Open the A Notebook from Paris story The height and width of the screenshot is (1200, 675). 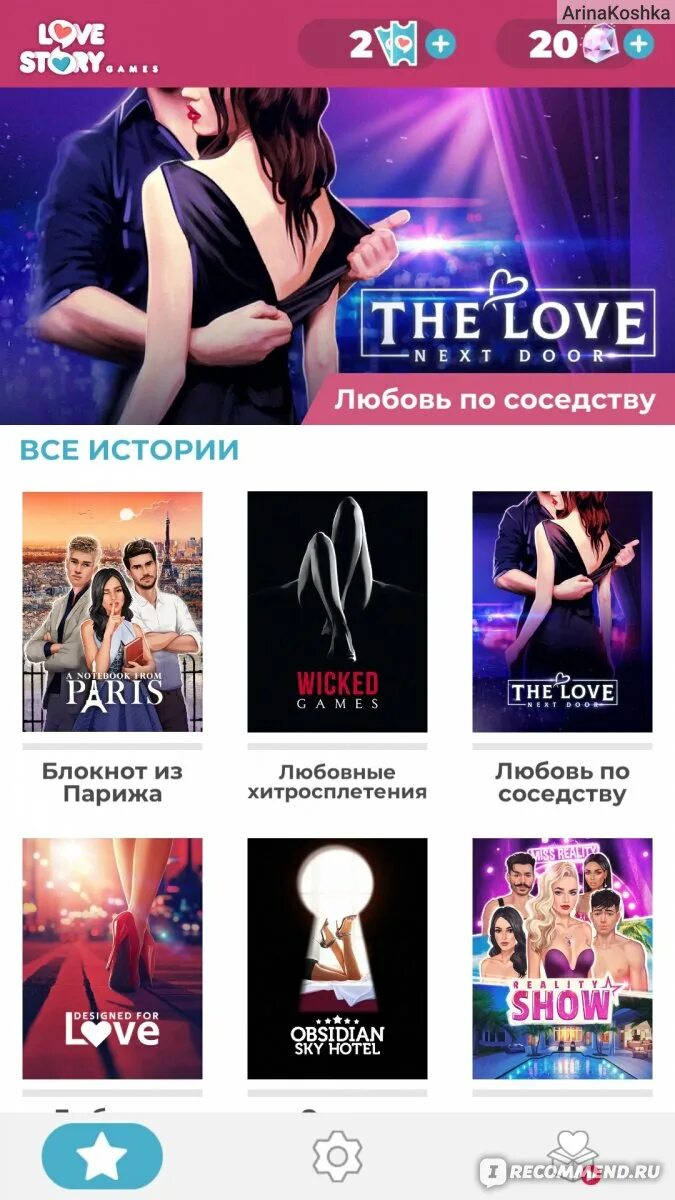click(112, 611)
